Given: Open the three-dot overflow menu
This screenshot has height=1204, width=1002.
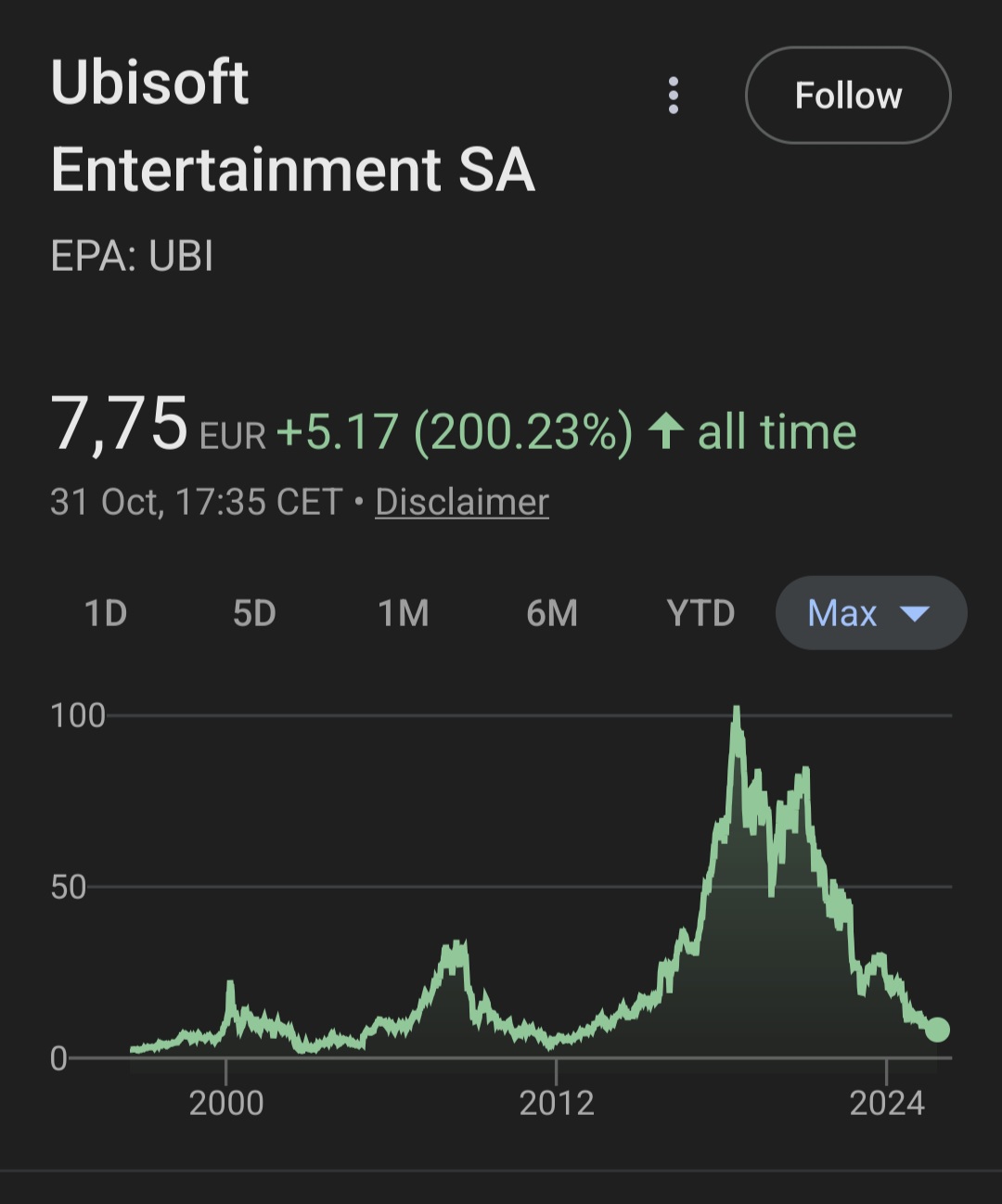Looking at the screenshot, I should coord(674,96).
